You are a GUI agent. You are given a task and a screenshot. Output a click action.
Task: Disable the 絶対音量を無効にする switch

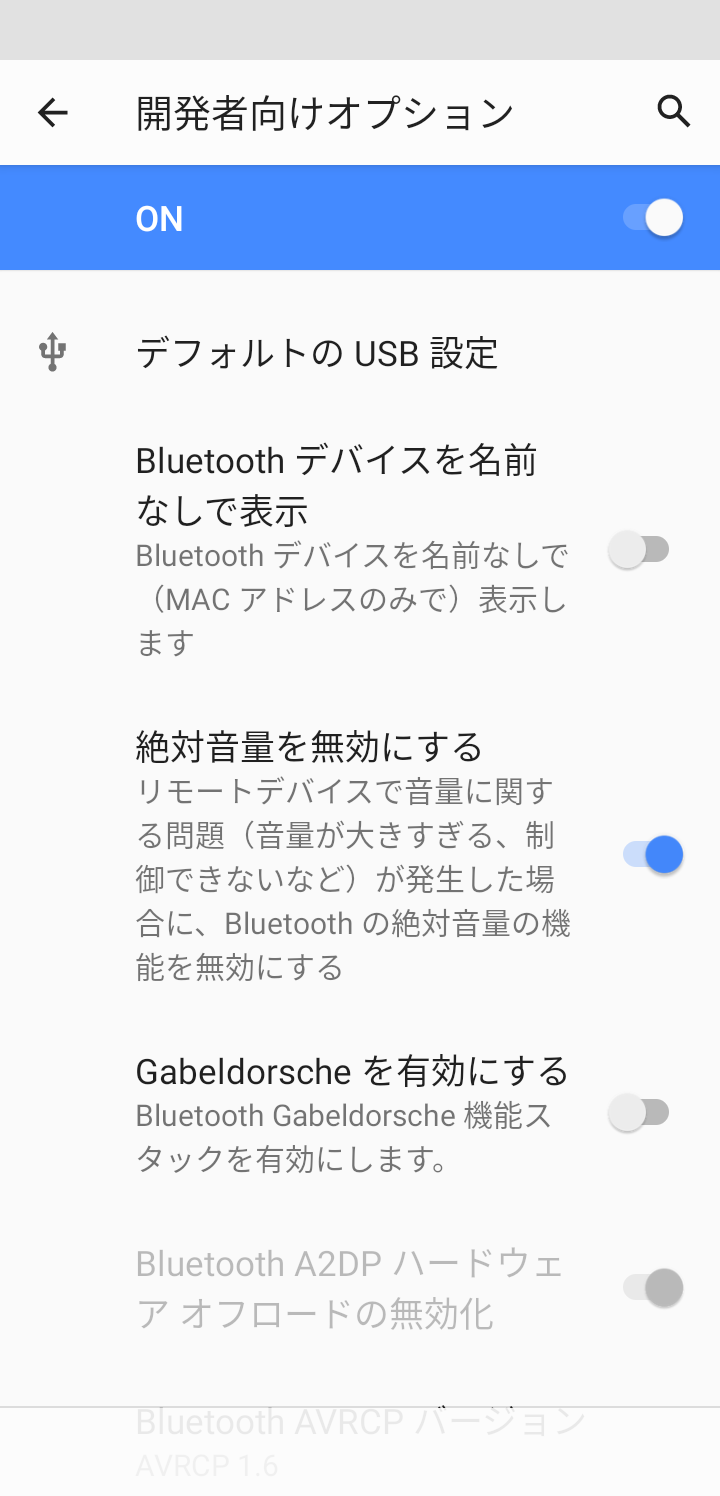653,855
